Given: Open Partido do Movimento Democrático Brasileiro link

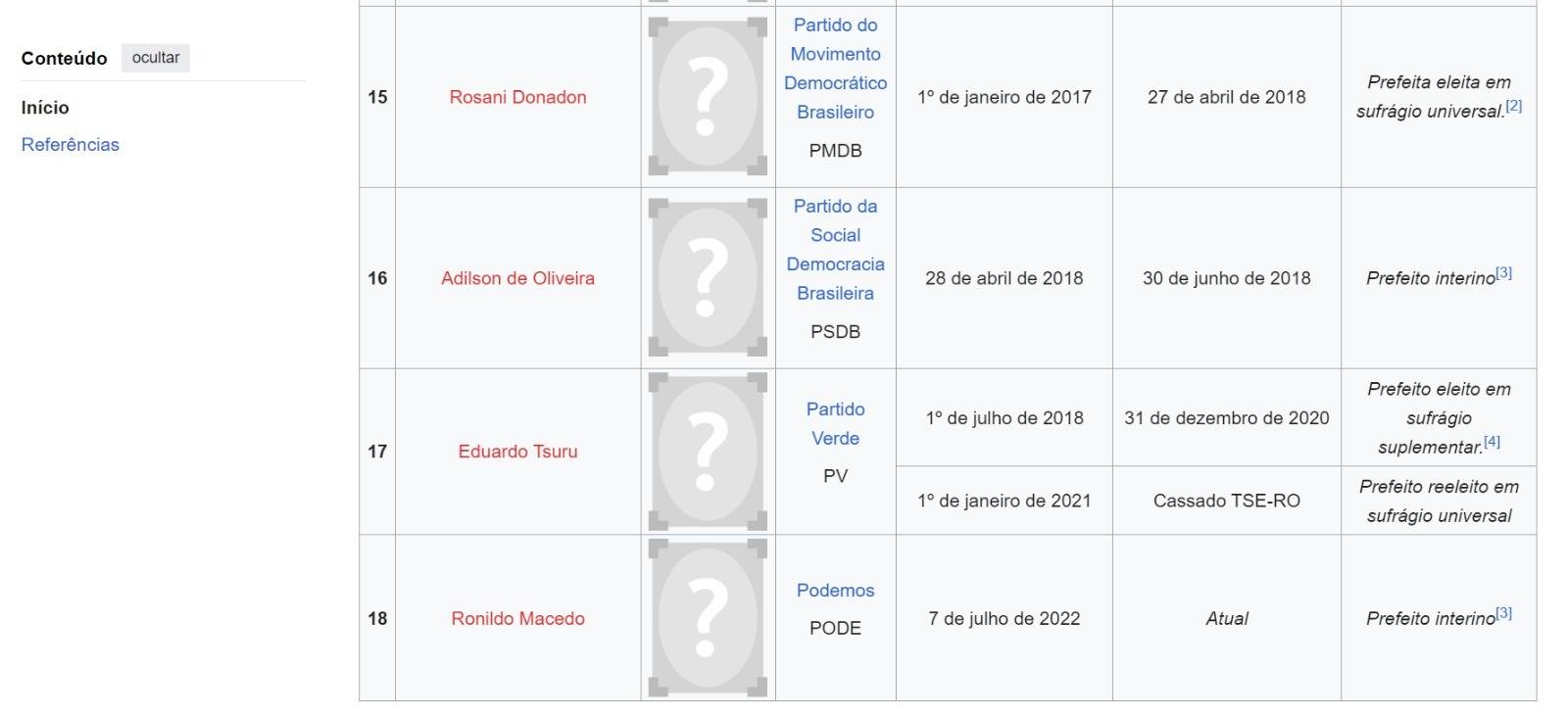Looking at the screenshot, I should click(x=835, y=69).
